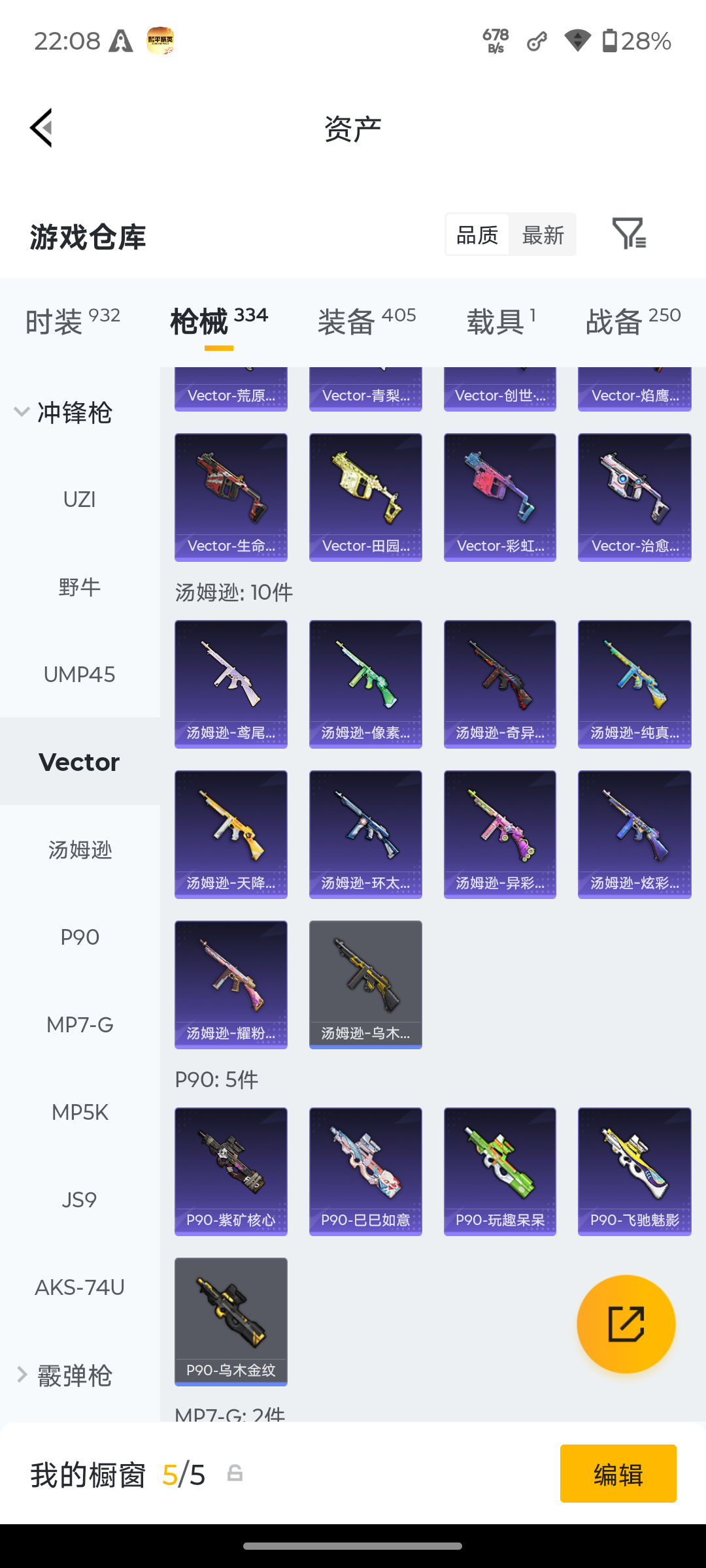
Task: Switch to the 战备 tab
Action: [x=633, y=321]
